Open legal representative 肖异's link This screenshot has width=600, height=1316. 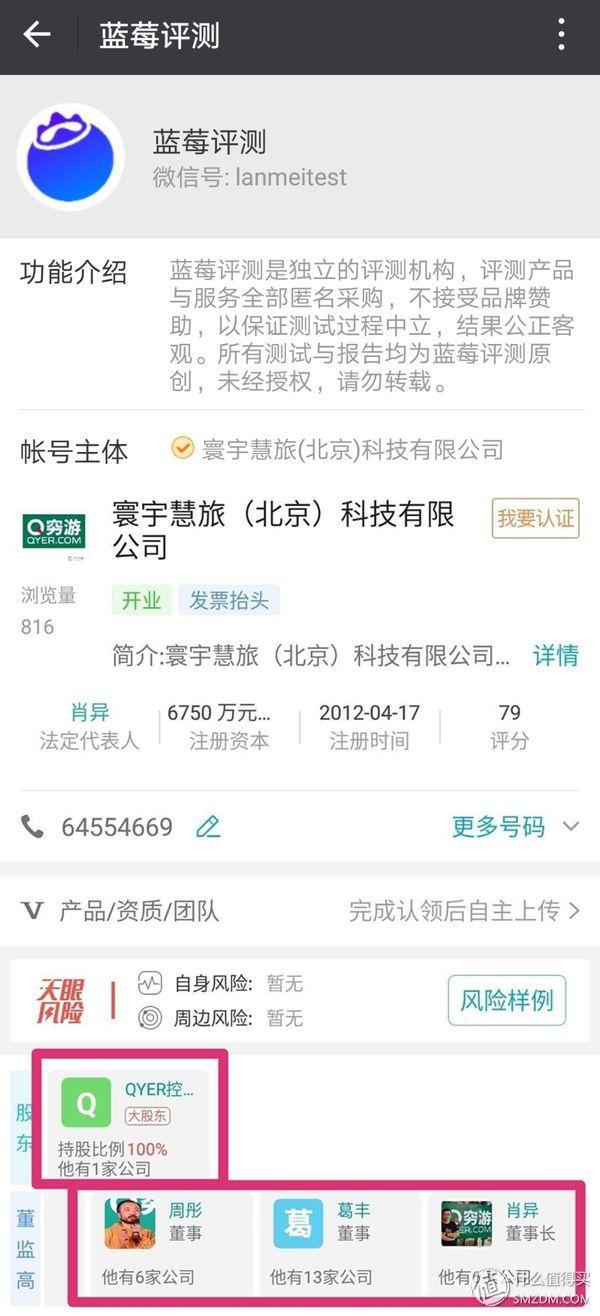(x=89, y=713)
